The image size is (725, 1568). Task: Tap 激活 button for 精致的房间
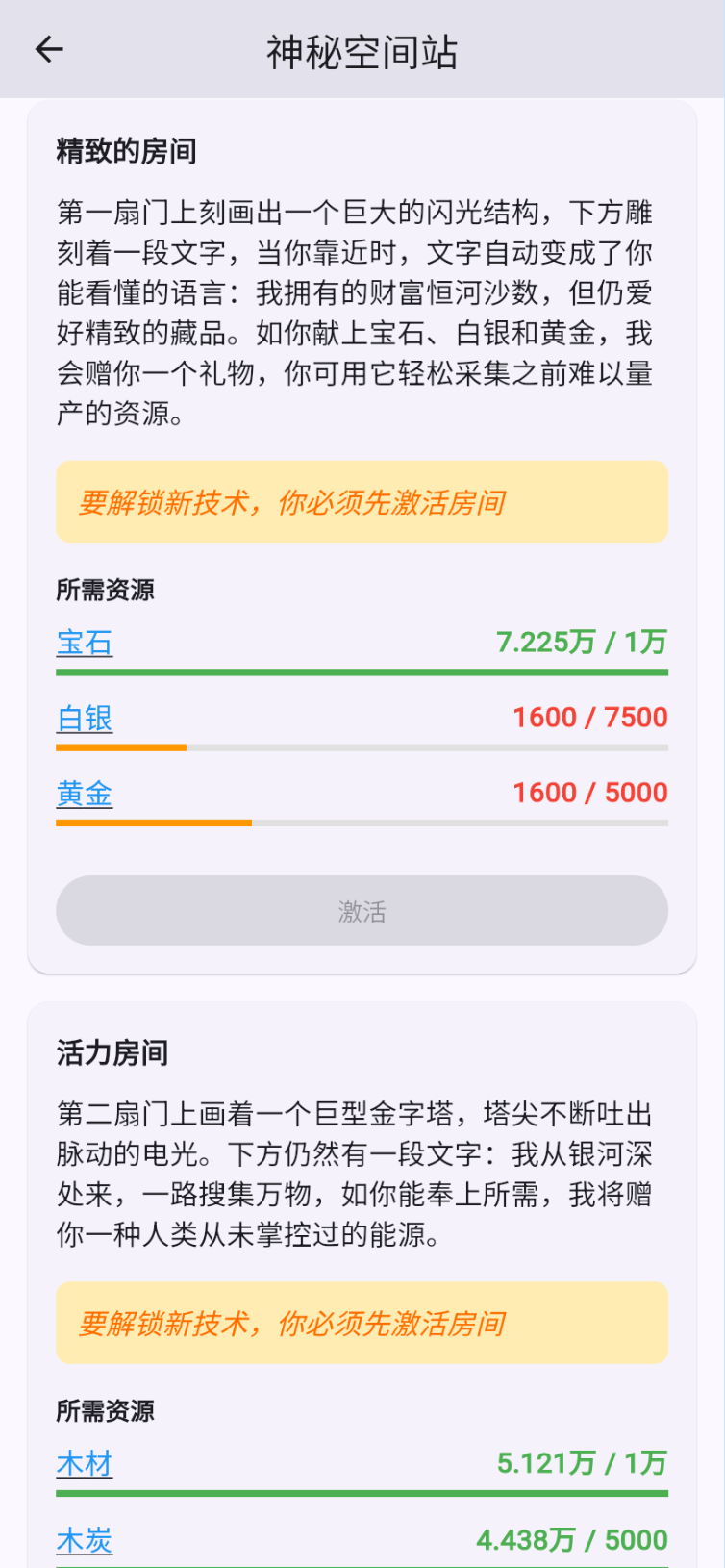click(x=362, y=910)
